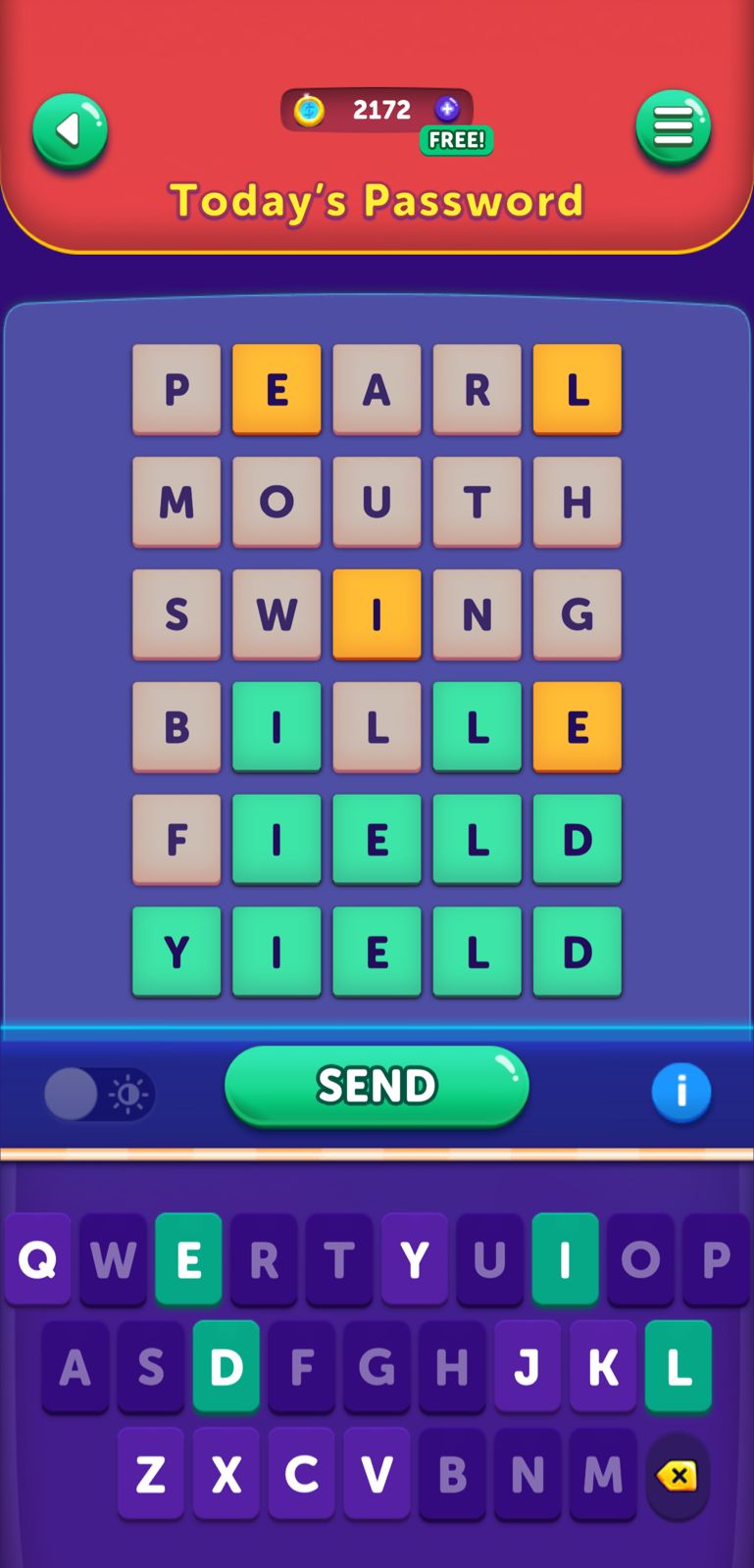Select the green E key

tap(188, 1259)
